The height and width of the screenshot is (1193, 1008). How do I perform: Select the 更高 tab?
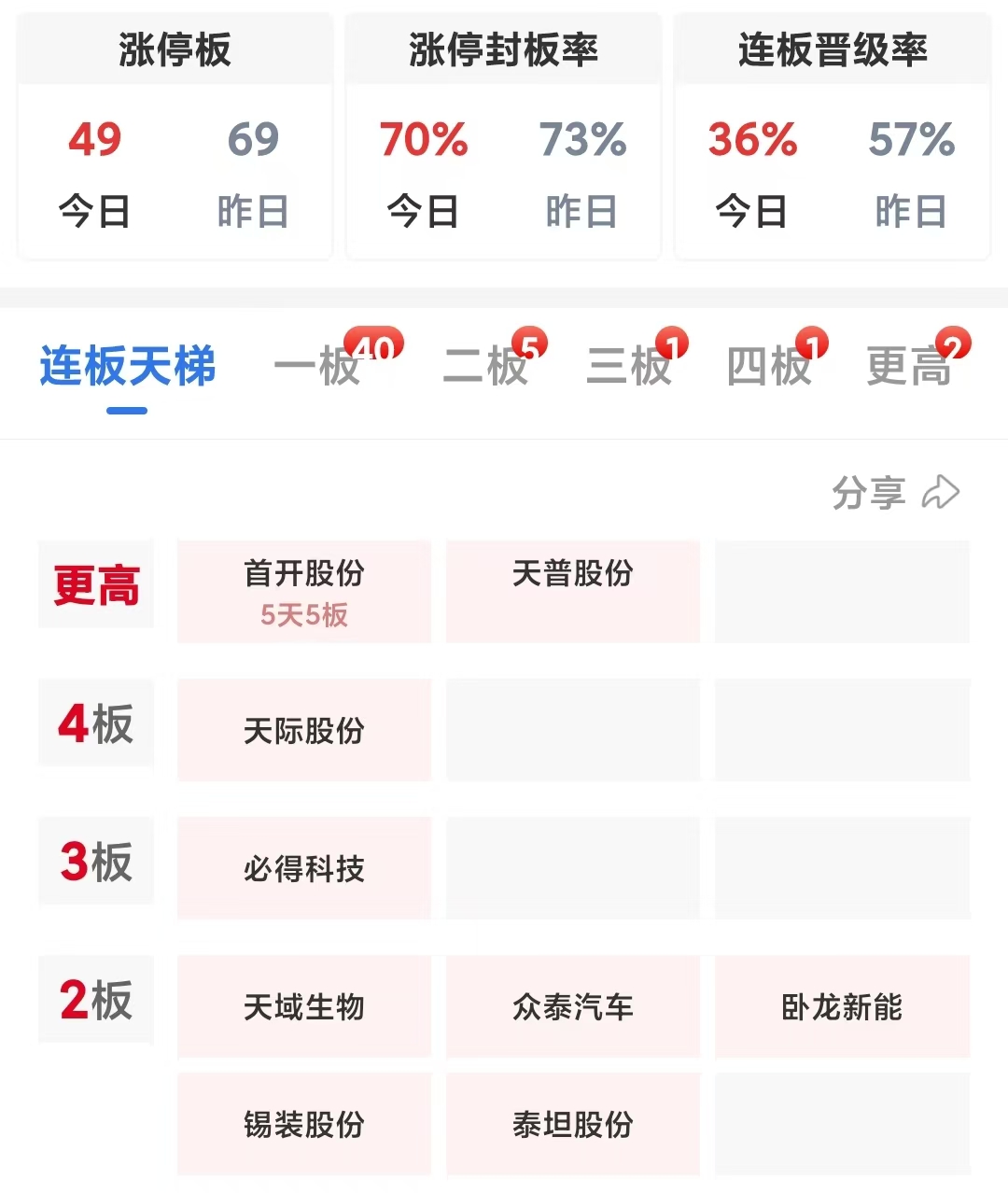point(909,366)
